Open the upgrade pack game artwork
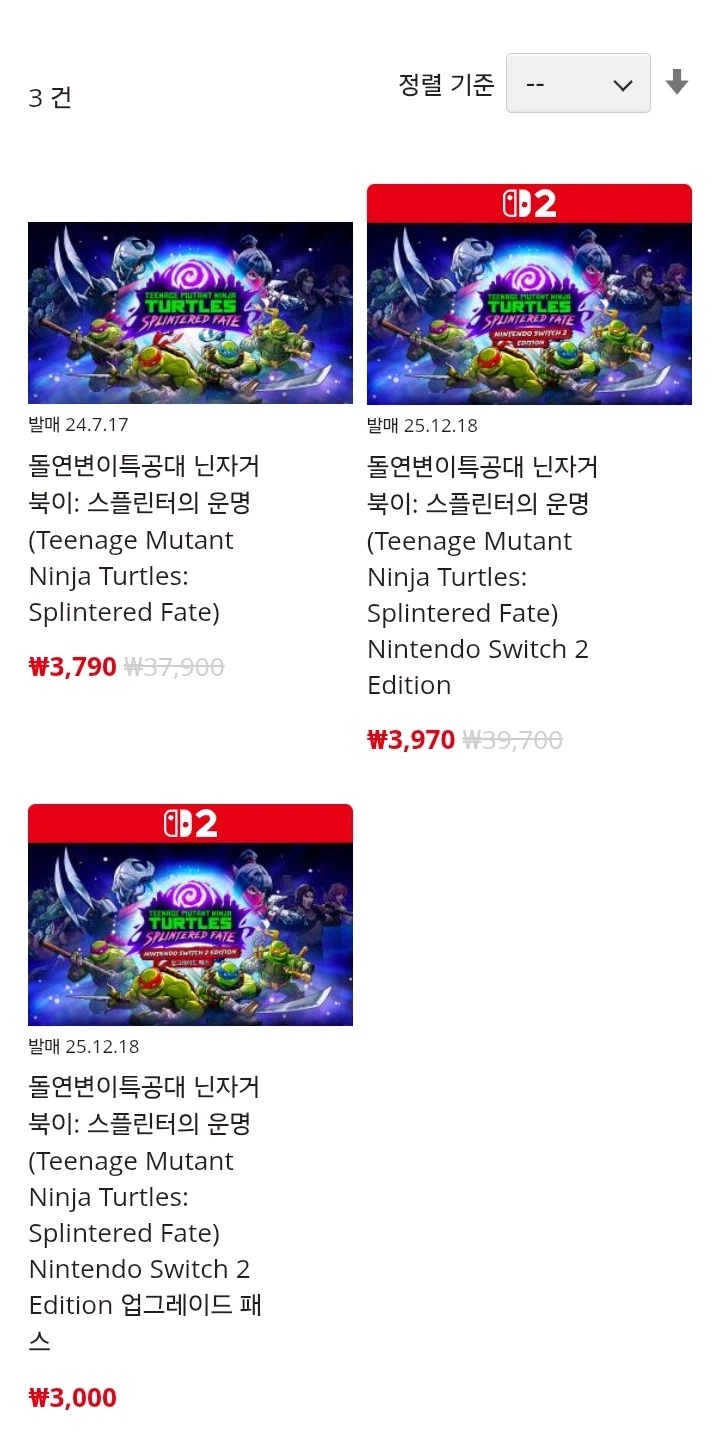Screen dimensions: 720x1454 point(189,932)
